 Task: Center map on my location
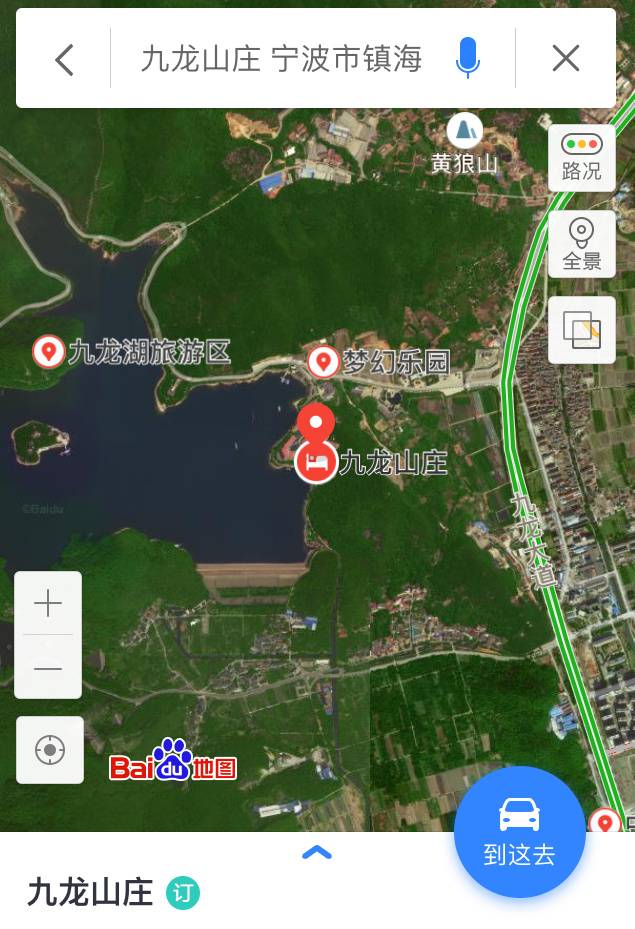click(50, 750)
